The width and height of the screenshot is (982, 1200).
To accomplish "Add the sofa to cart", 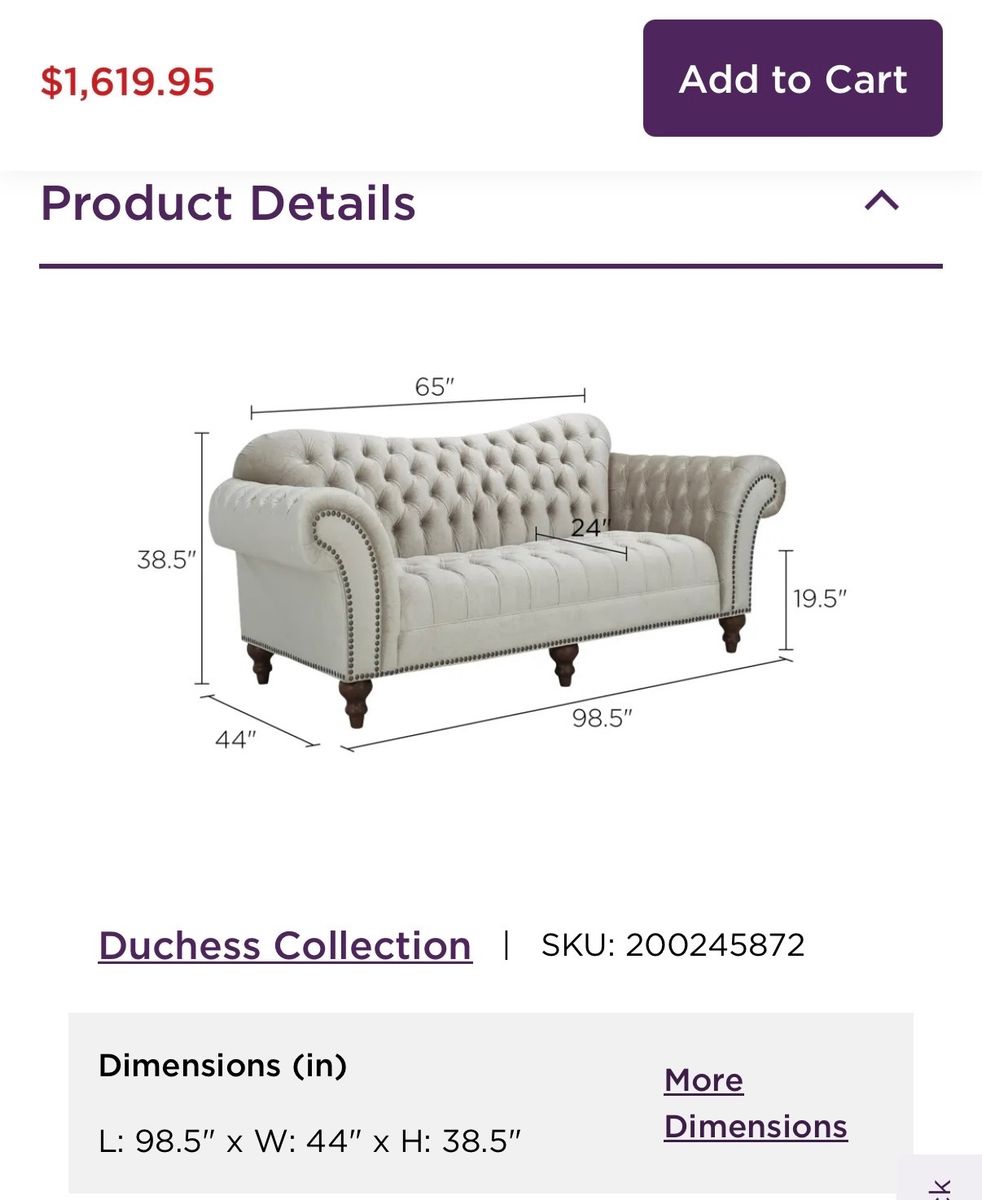I will point(792,78).
